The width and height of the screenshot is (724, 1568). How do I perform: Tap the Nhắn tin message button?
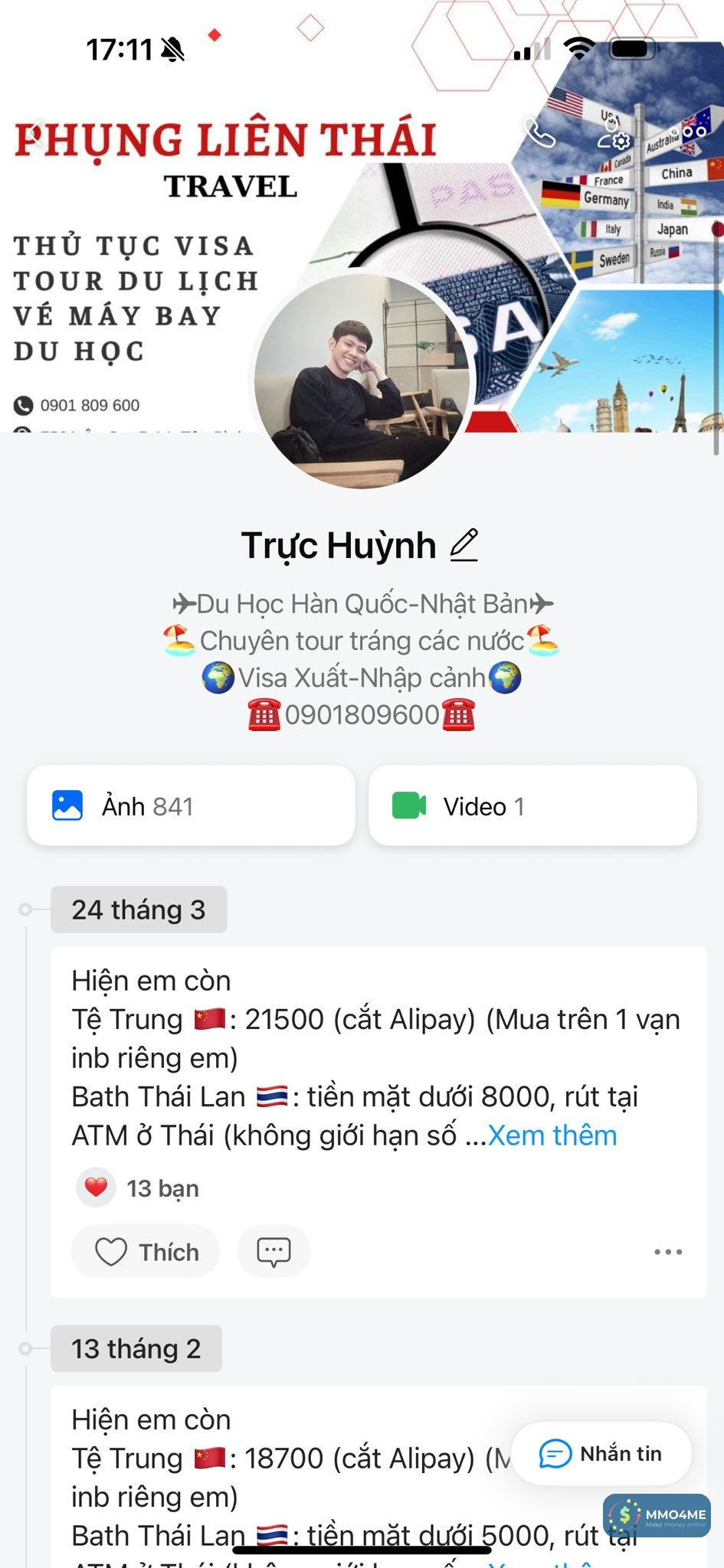click(601, 1453)
